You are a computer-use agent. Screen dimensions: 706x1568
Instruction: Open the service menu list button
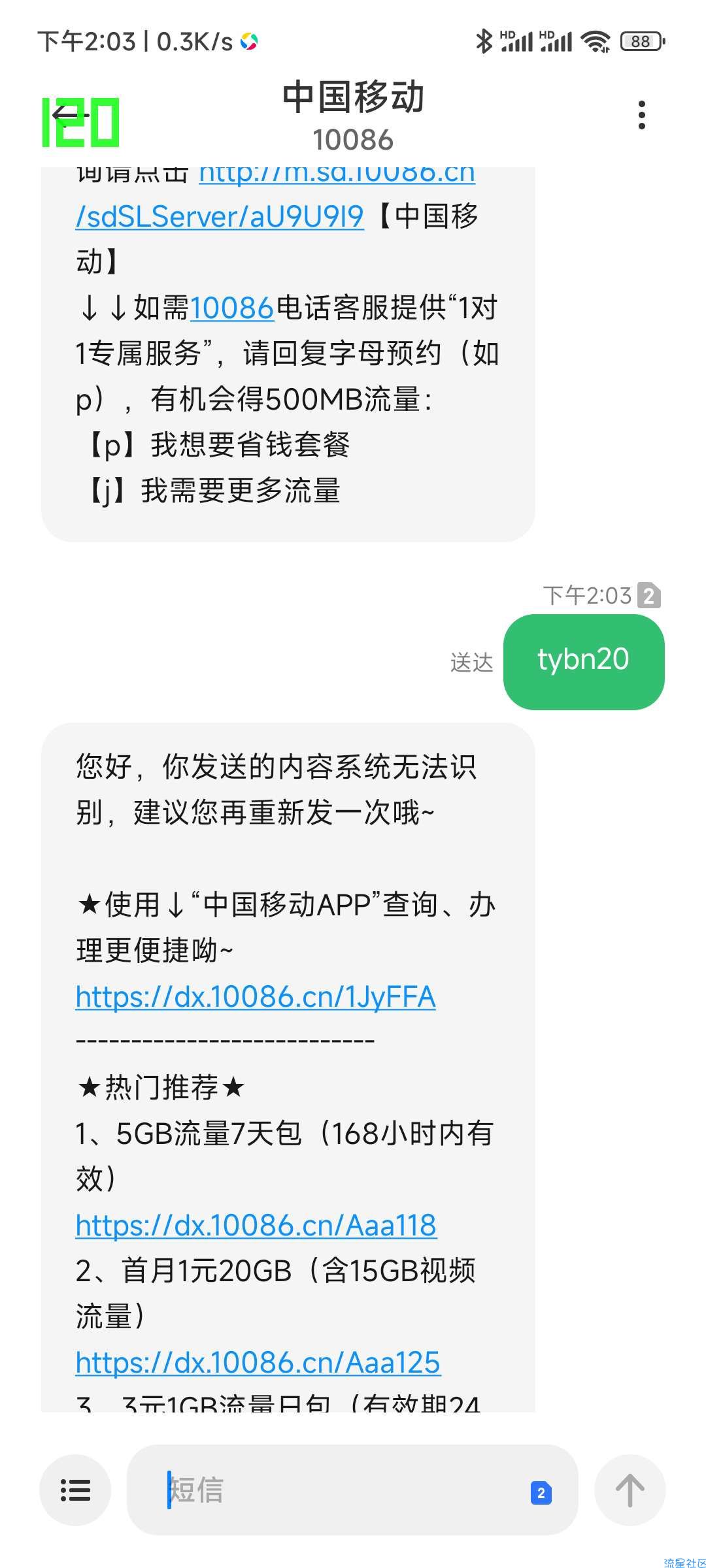[x=75, y=1490]
